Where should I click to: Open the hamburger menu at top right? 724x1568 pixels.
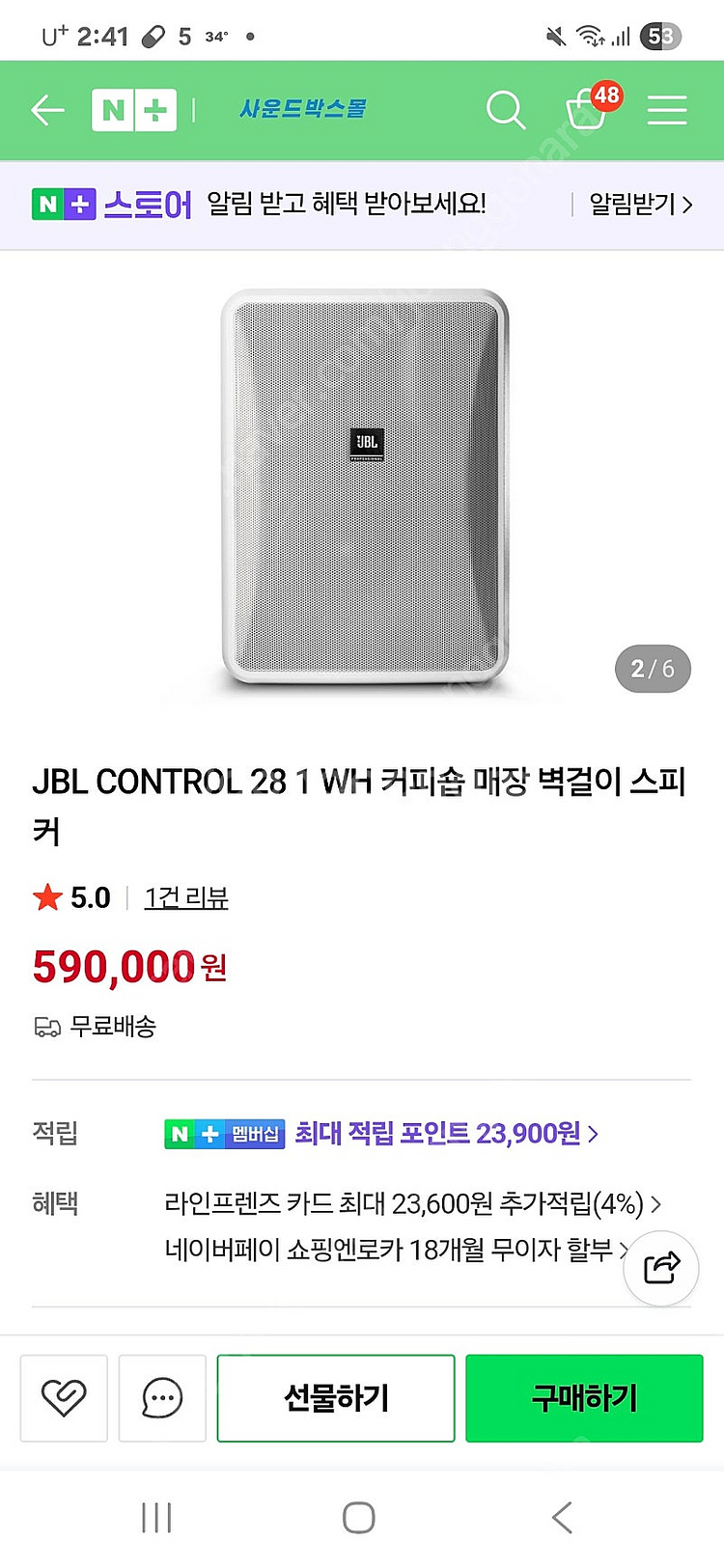pyautogui.click(x=666, y=110)
